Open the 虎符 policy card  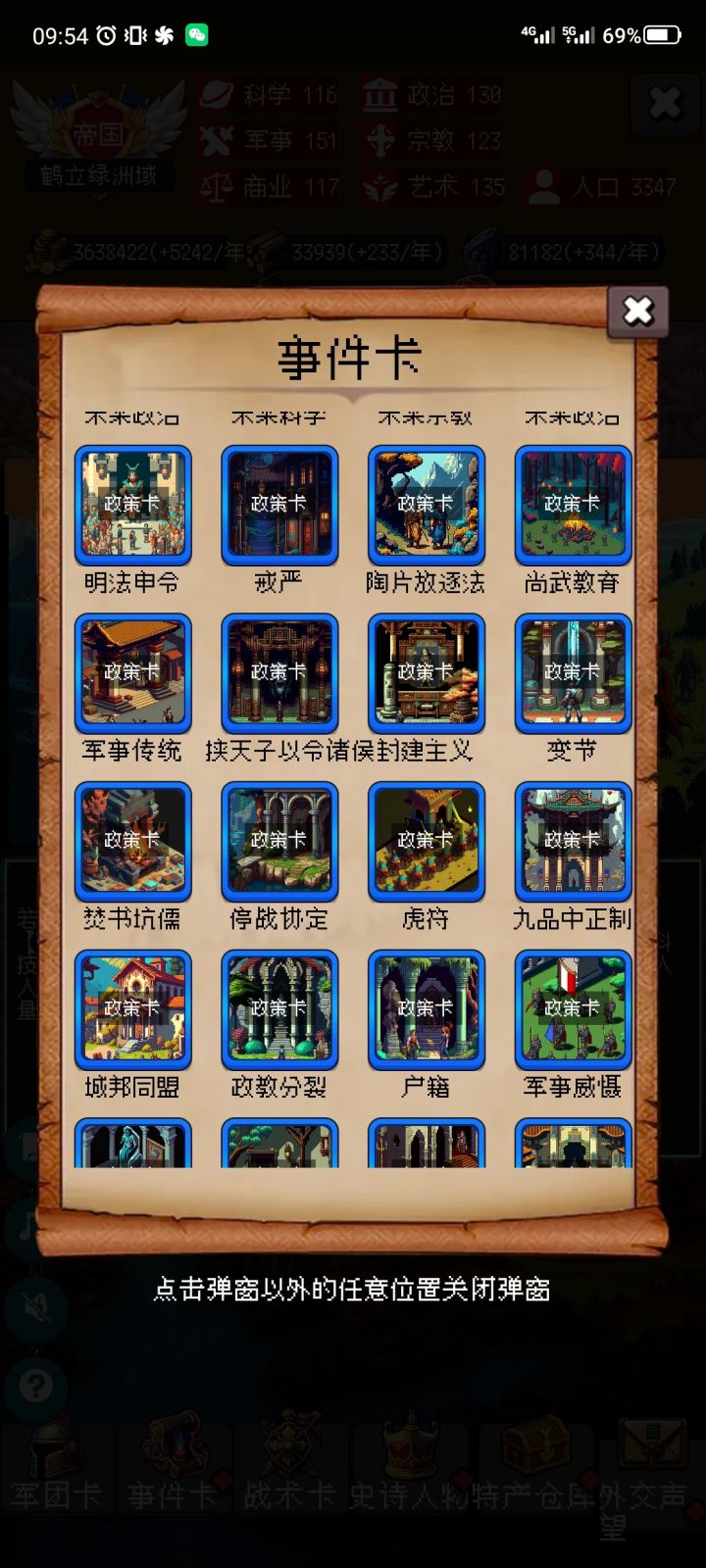(427, 842)
